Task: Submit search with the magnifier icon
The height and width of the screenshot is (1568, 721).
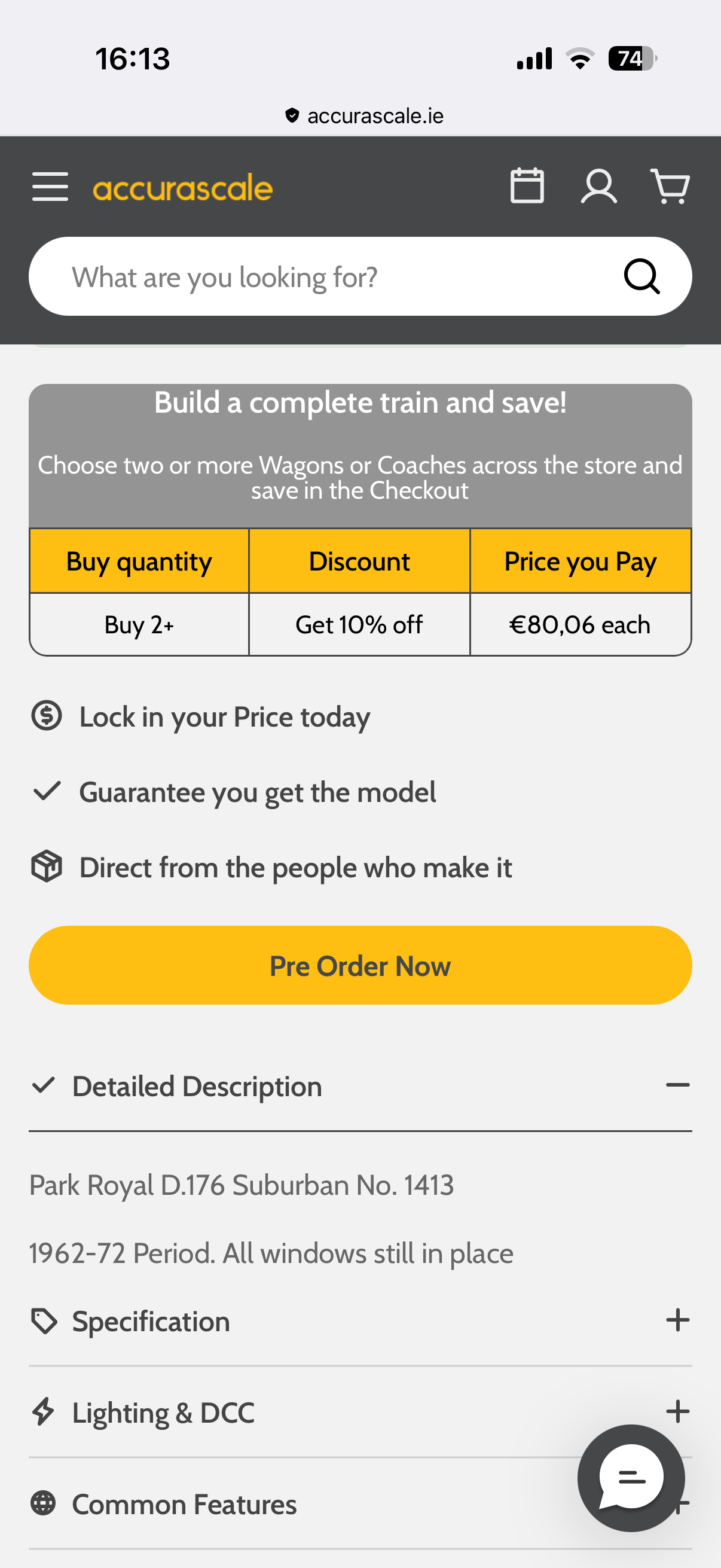Action: pyautogui.click(x=641, y=277)
